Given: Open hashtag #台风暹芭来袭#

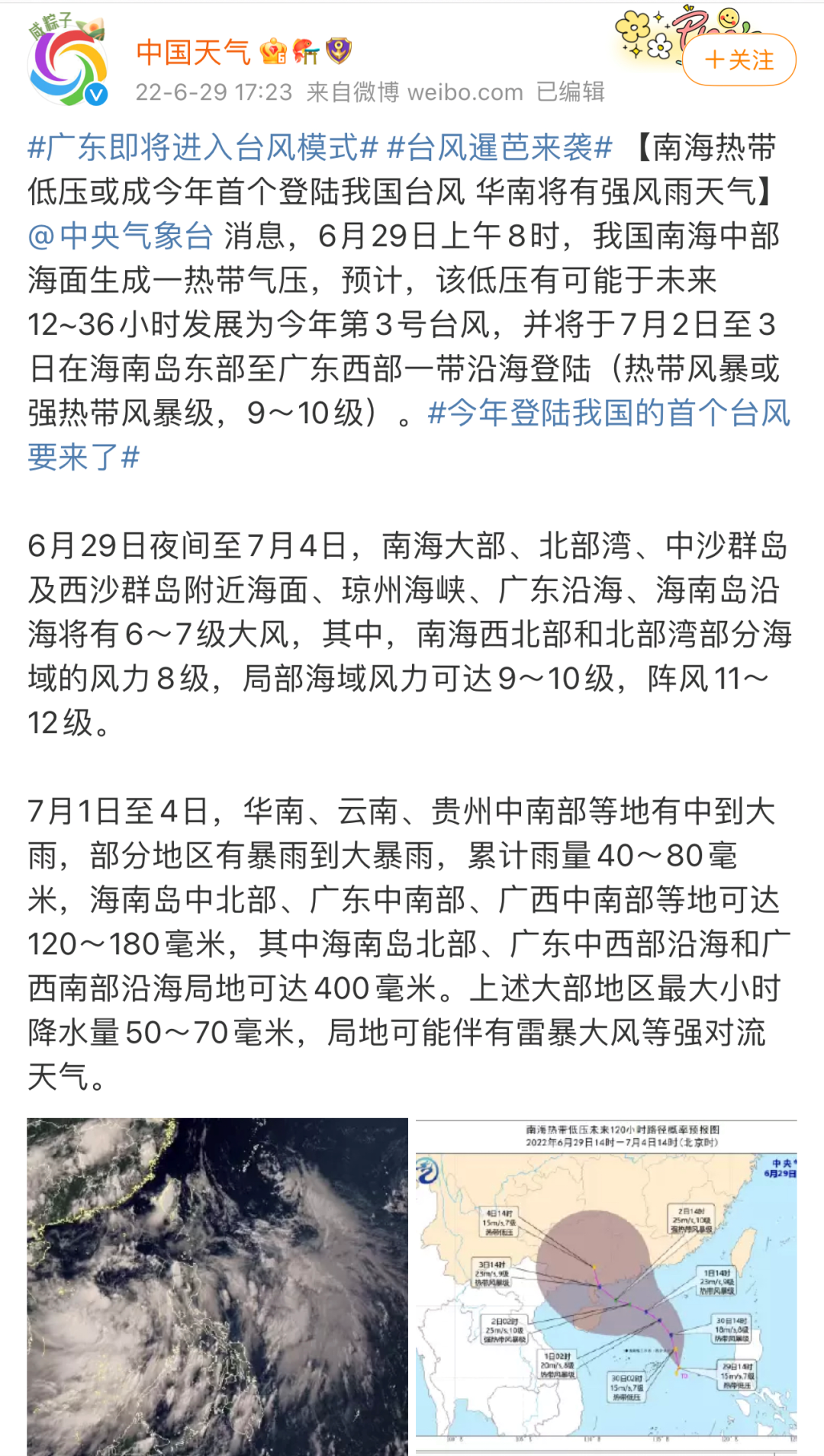Looking at the screenshot, I should (500, 147).
